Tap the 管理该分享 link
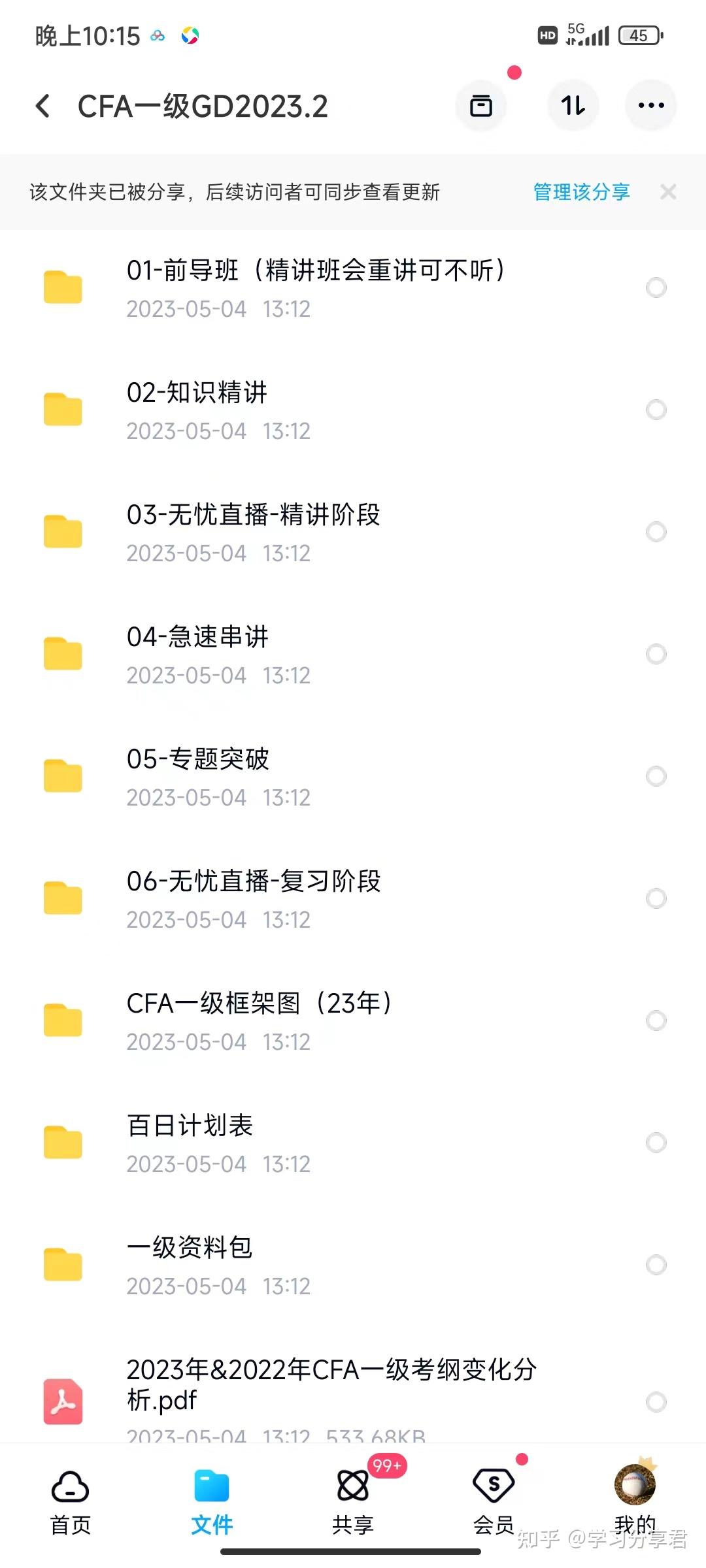 [x=581, y=192]
